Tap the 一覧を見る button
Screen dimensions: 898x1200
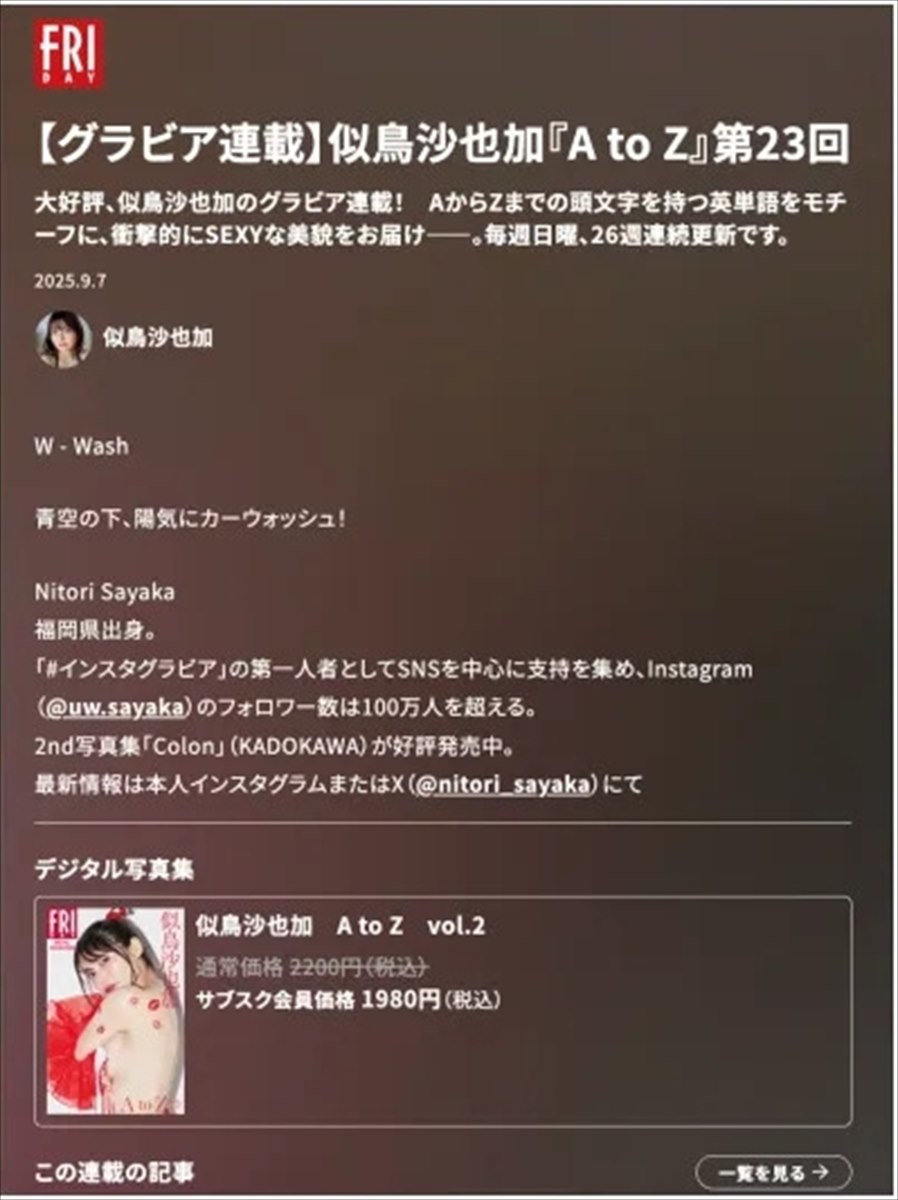click(773, 1172)
